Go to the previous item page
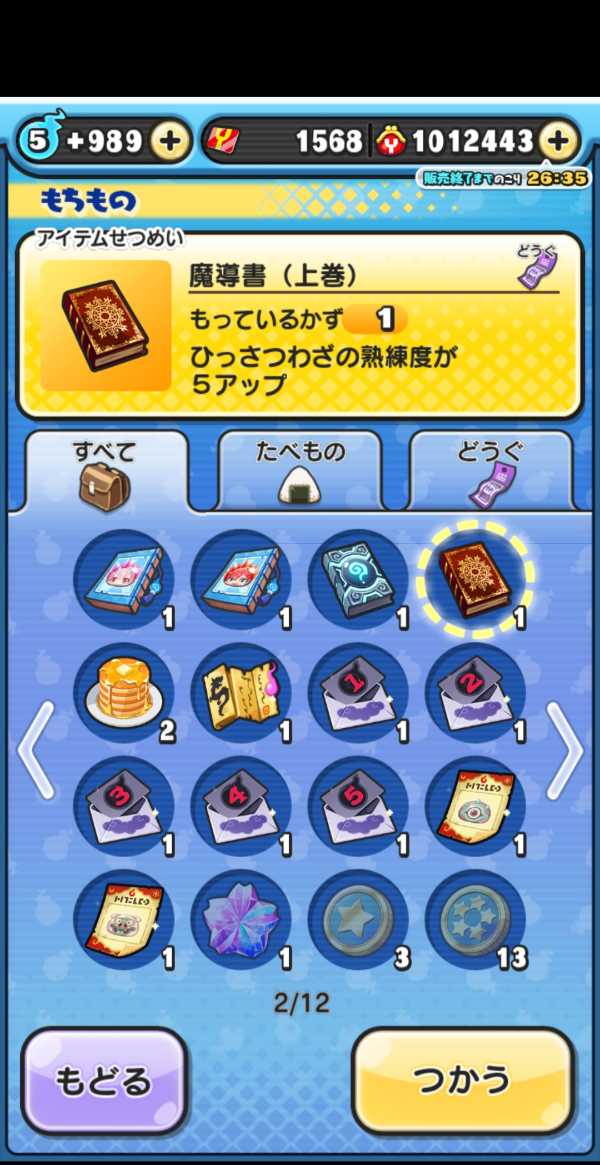Image resolution: width=600 pixels, height=1165 pixels. (36, 750)
